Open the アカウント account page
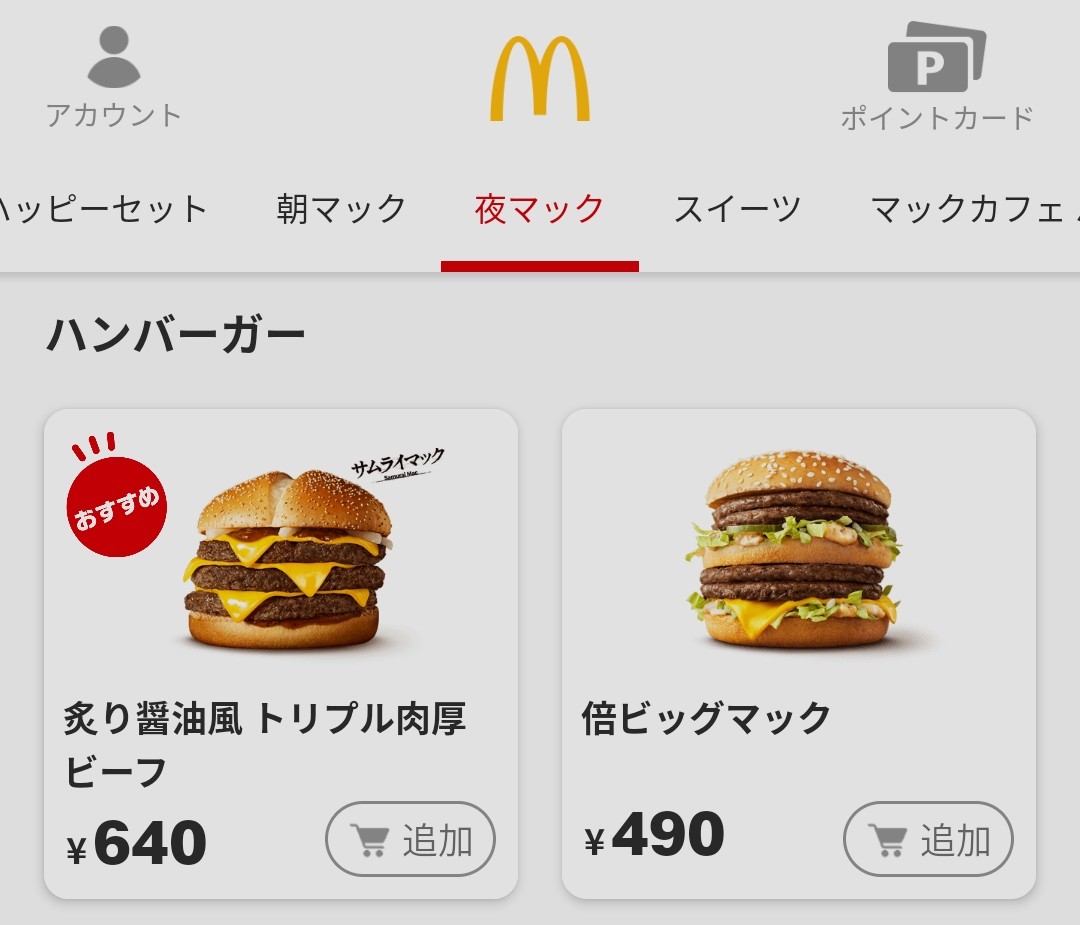1080x925 pixels. click(x=114, y=77)
